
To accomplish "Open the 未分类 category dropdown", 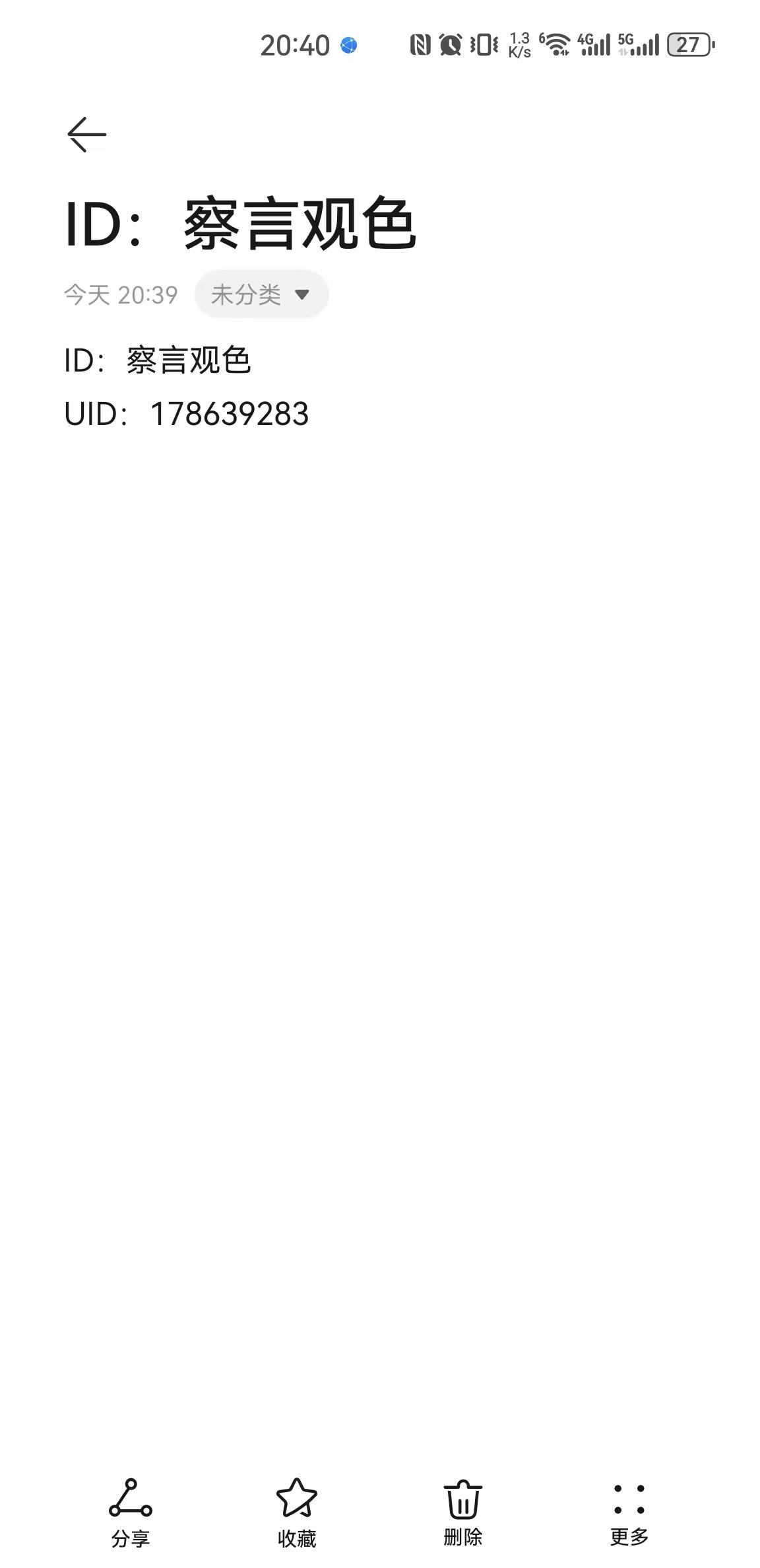I will (261, 294).
